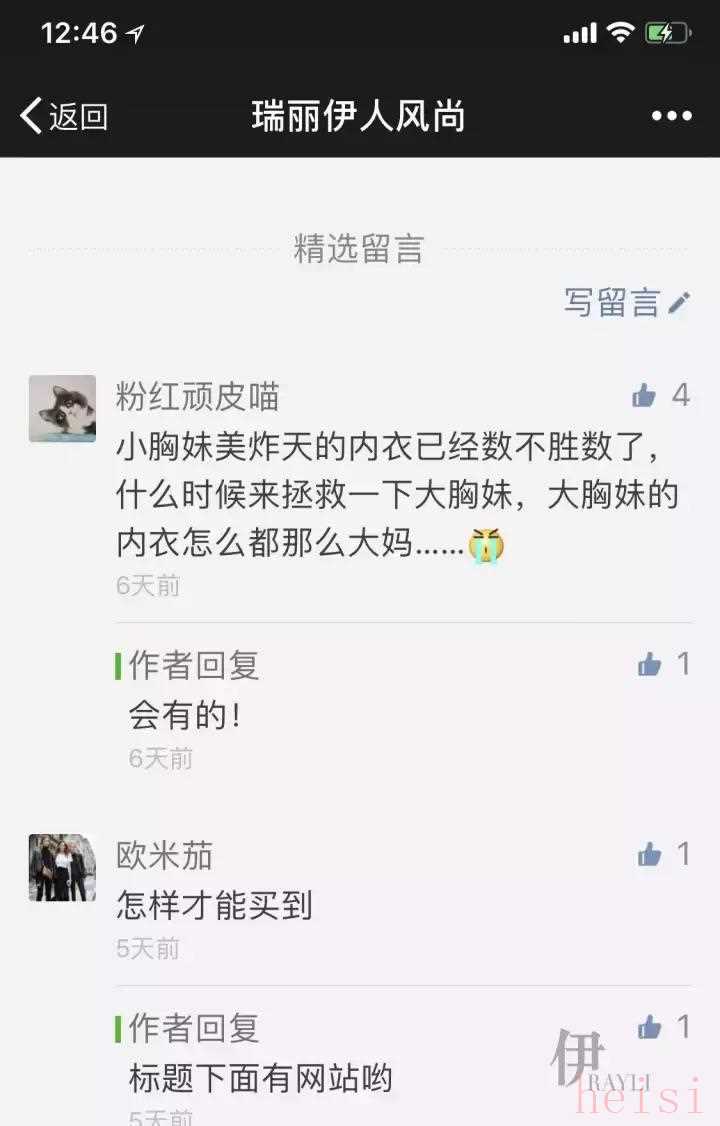This screenshot has height=1126, width=720.
Task: Like 欧米茄's comment
Action: coord(650,854)
